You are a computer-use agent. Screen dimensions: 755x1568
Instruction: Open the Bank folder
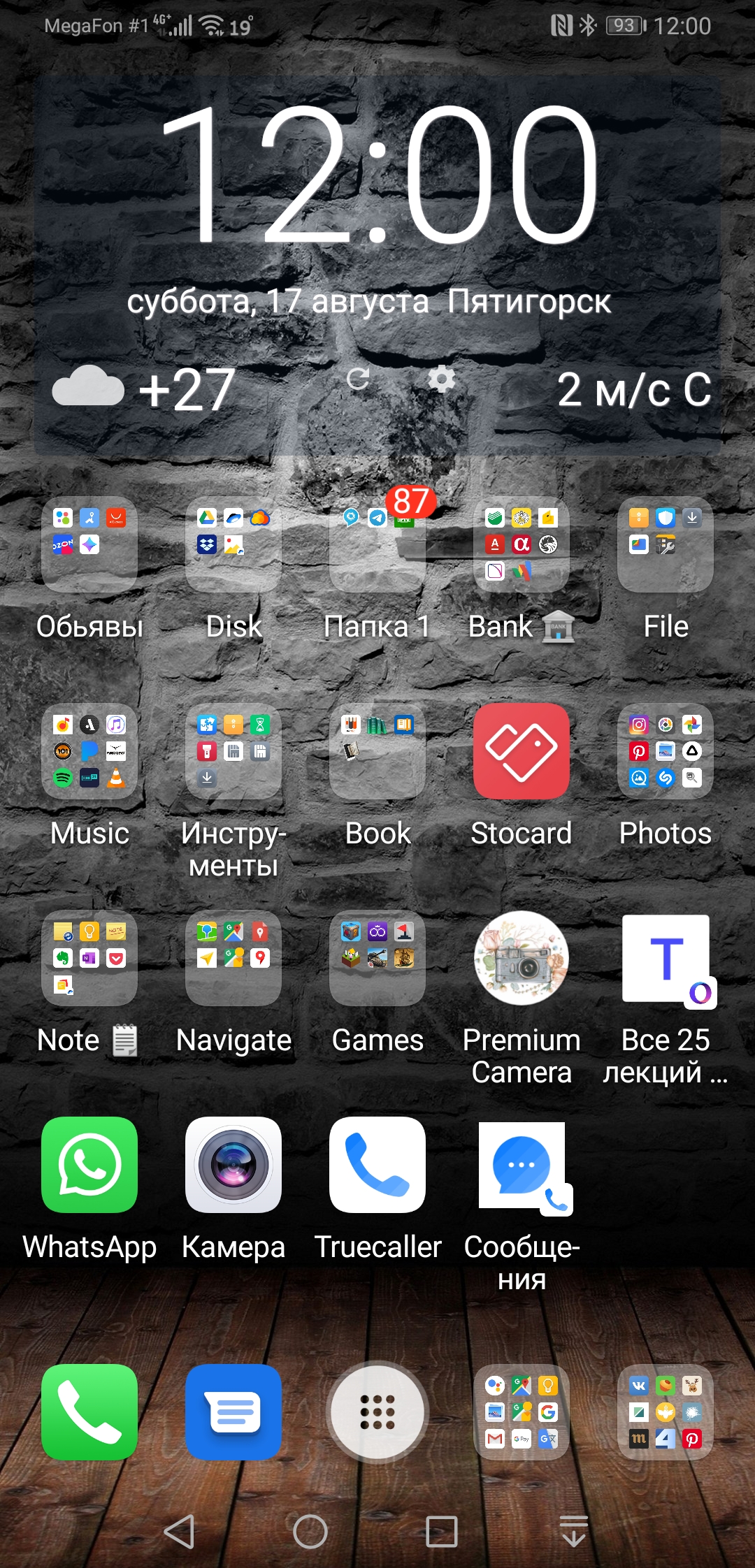coord(522,544)
